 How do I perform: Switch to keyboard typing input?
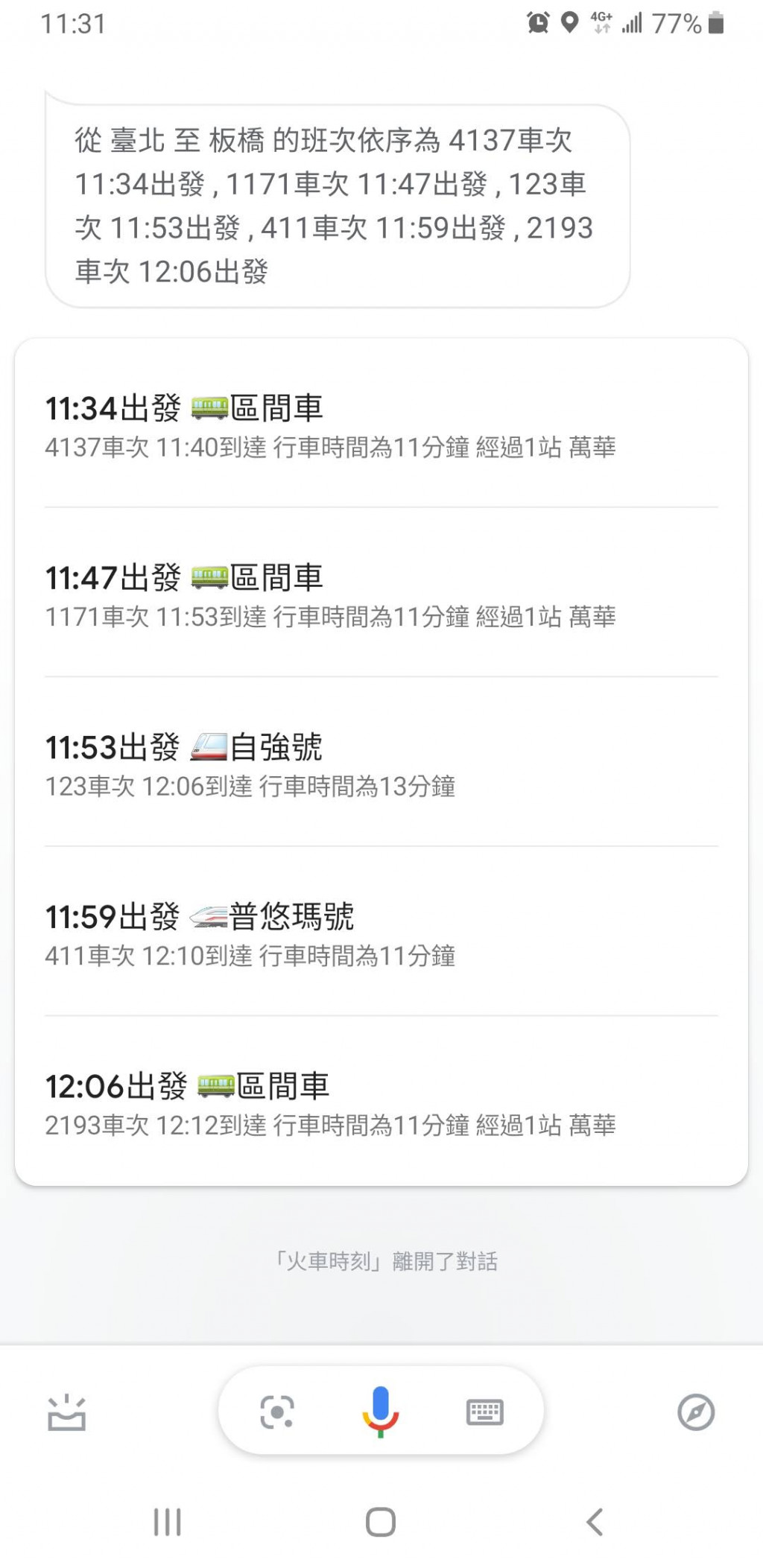click(x=484, y=1412)
